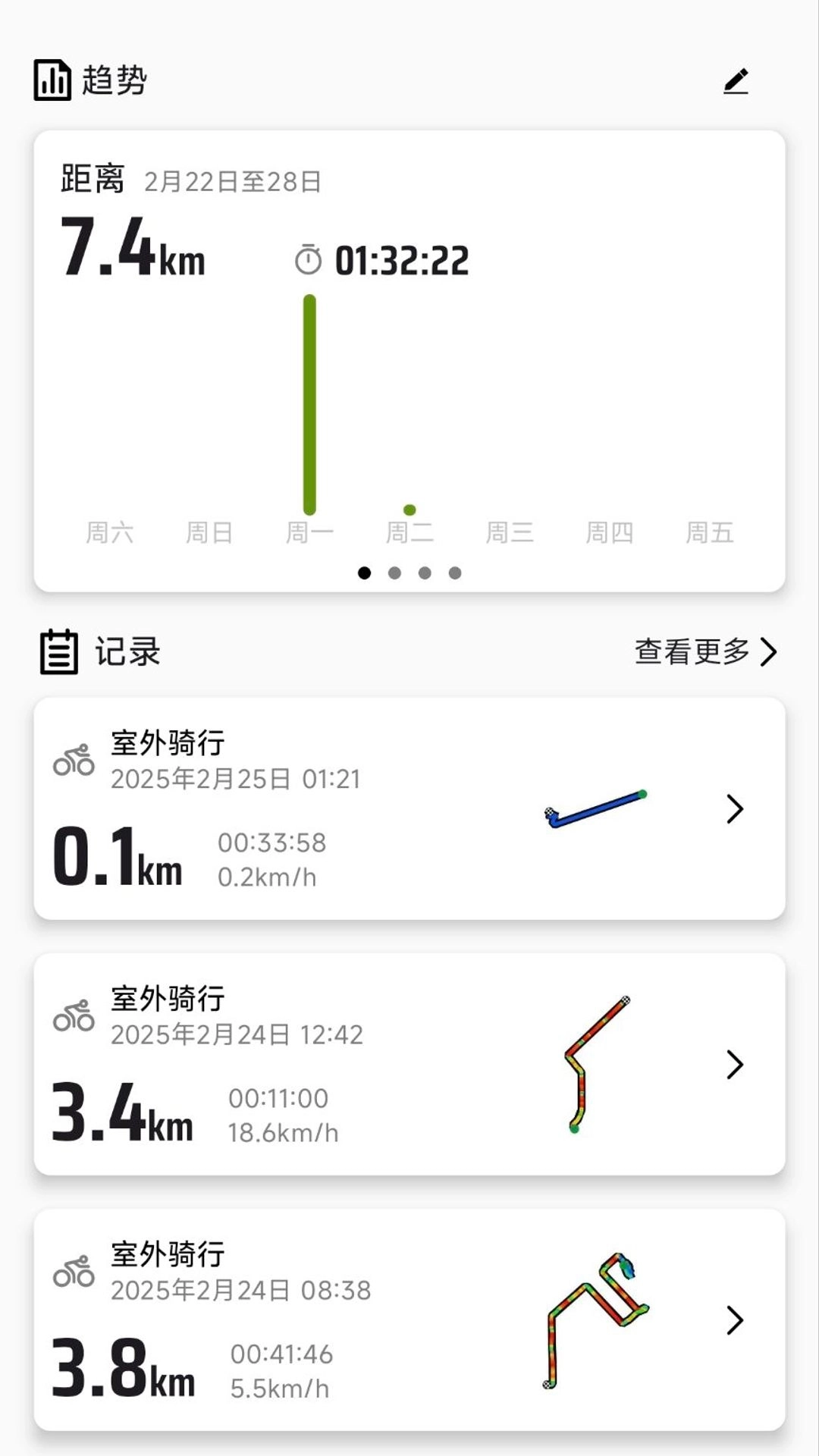Open the 3.4km ride details chevron
Screen dimensions: 819x1456
(x=733, y=1065)
